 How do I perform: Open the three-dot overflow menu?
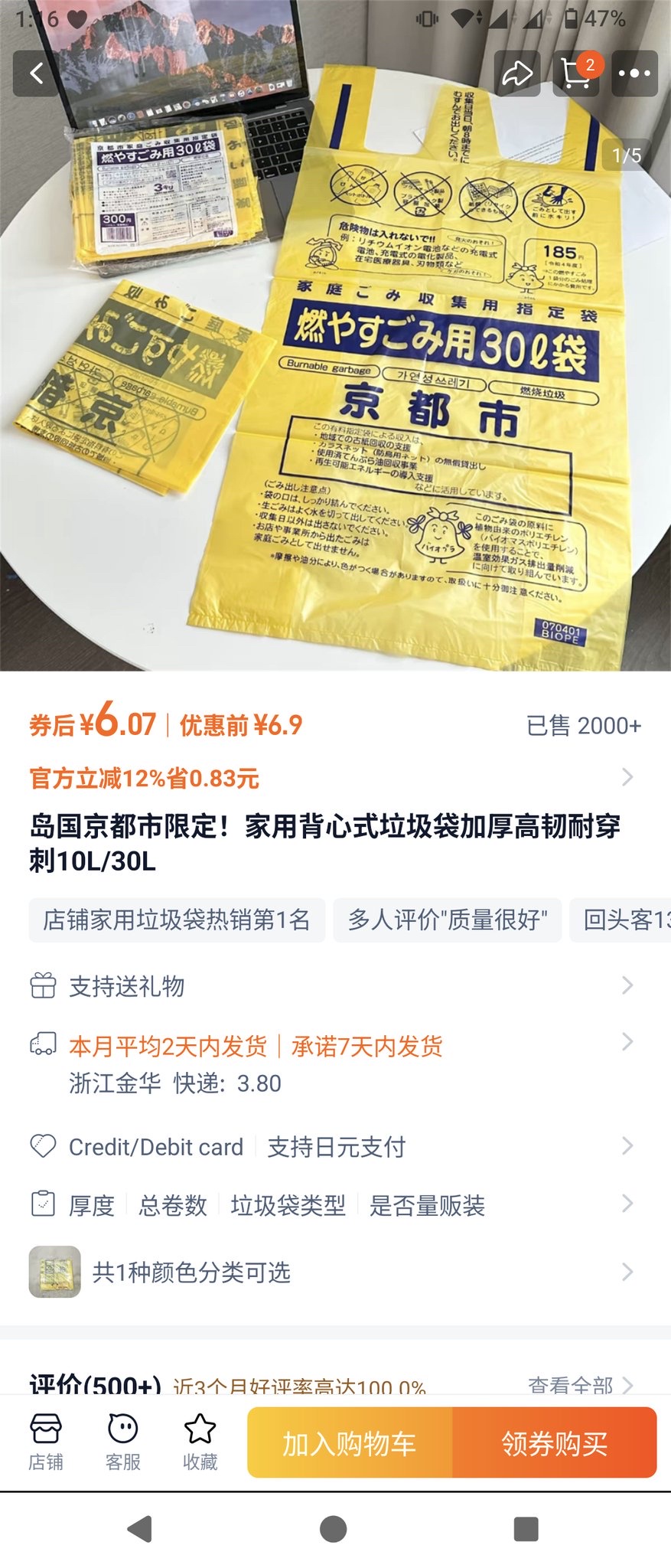pyautogui.click(x=634, y=73)
